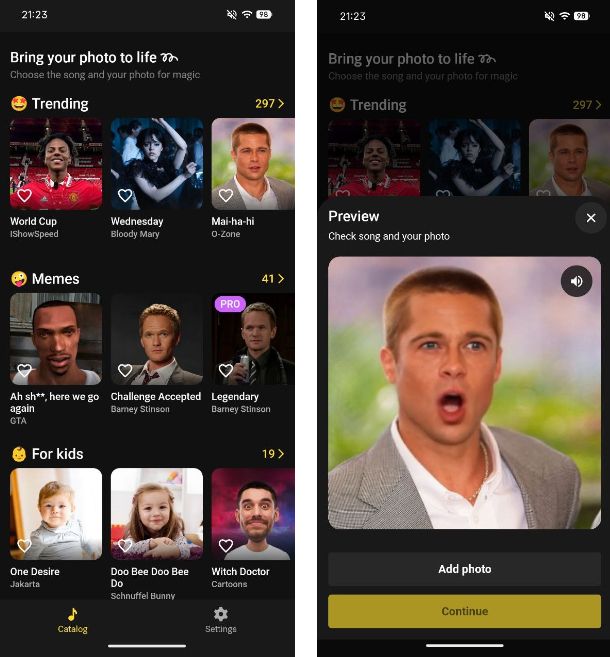
Task: Expand all 41 Memes
Action: click(273, 279)
